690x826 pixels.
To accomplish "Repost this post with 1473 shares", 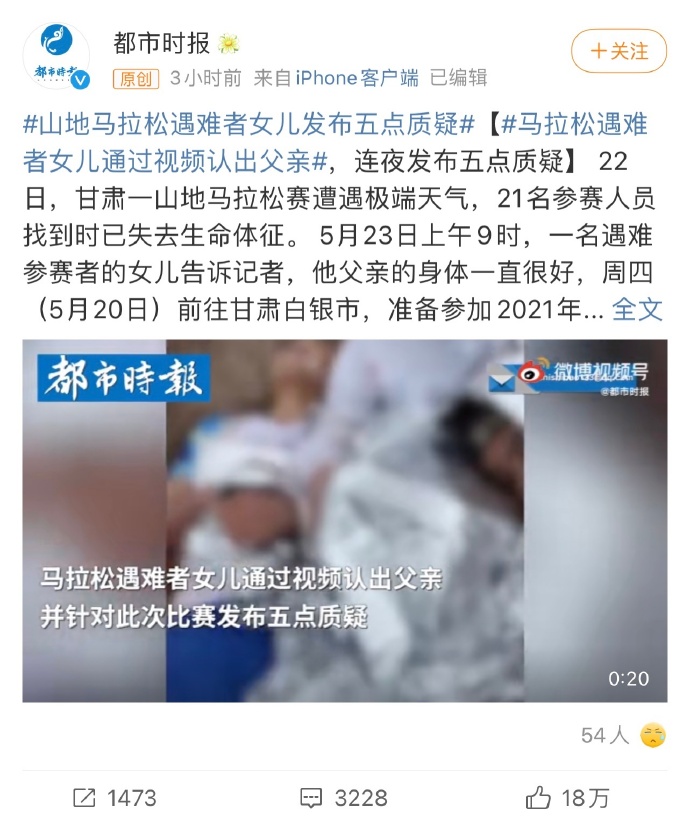I will tap(115, 797).
